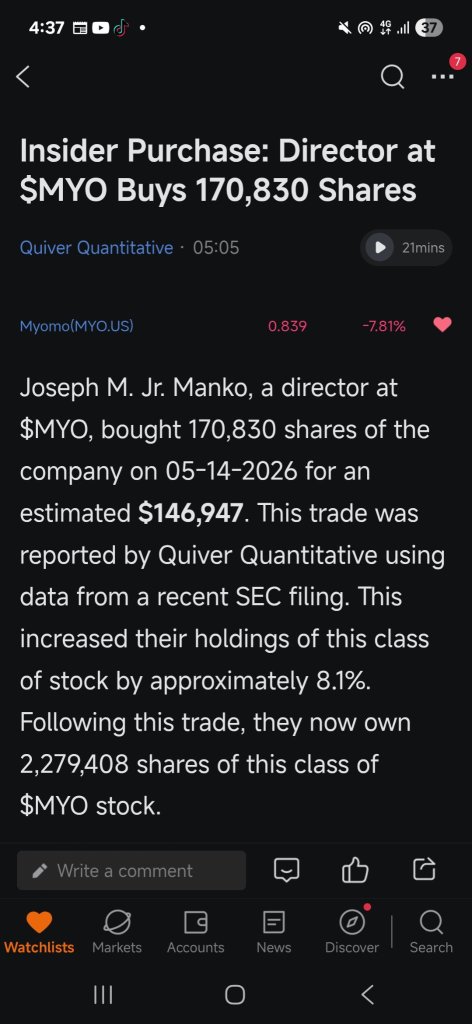Viewport: 472px width, 1024px height.
Task: Like the article with thumbs up
Action: click(x=355, y=870)
